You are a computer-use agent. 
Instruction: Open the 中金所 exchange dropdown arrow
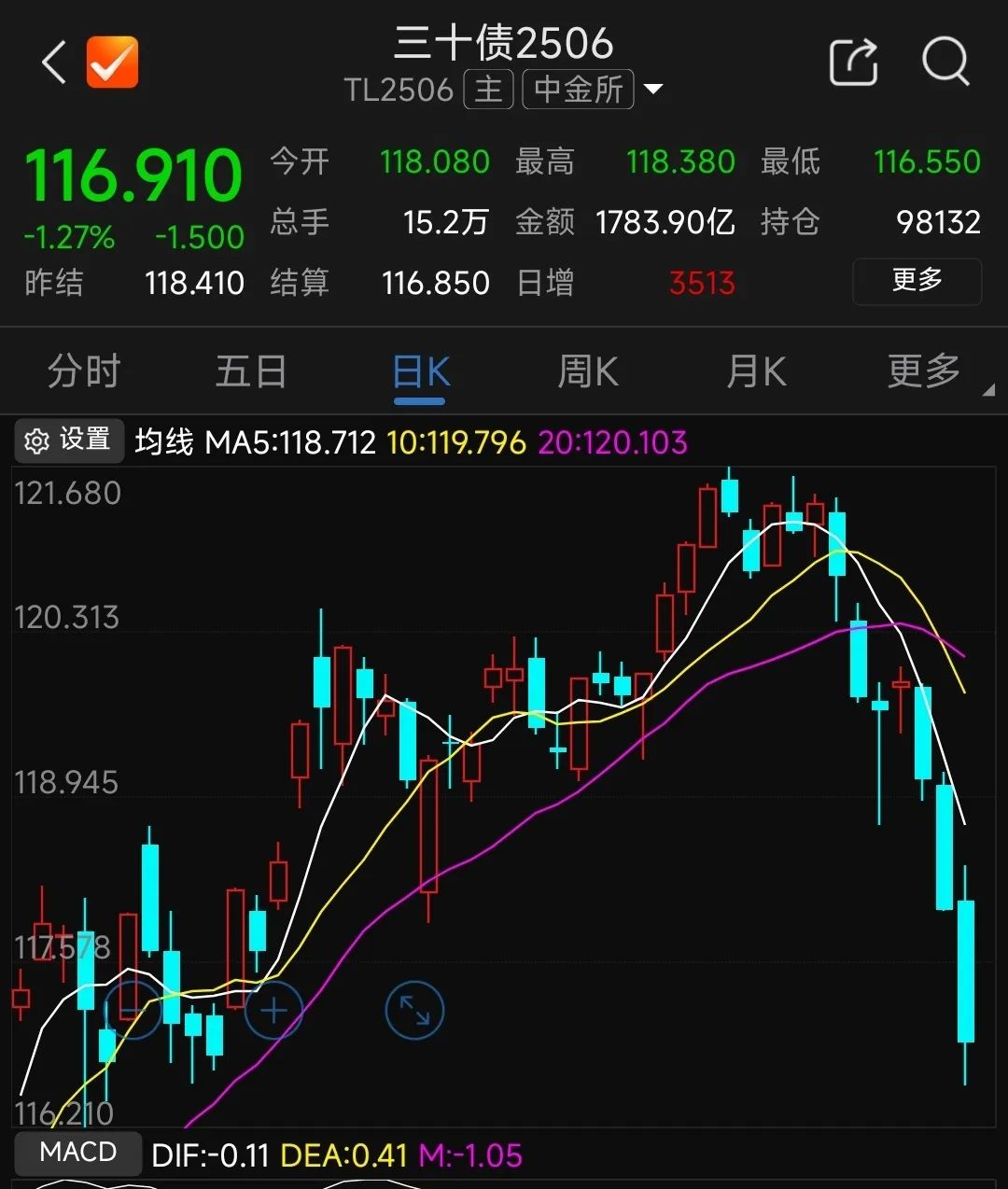click(653, 89)
